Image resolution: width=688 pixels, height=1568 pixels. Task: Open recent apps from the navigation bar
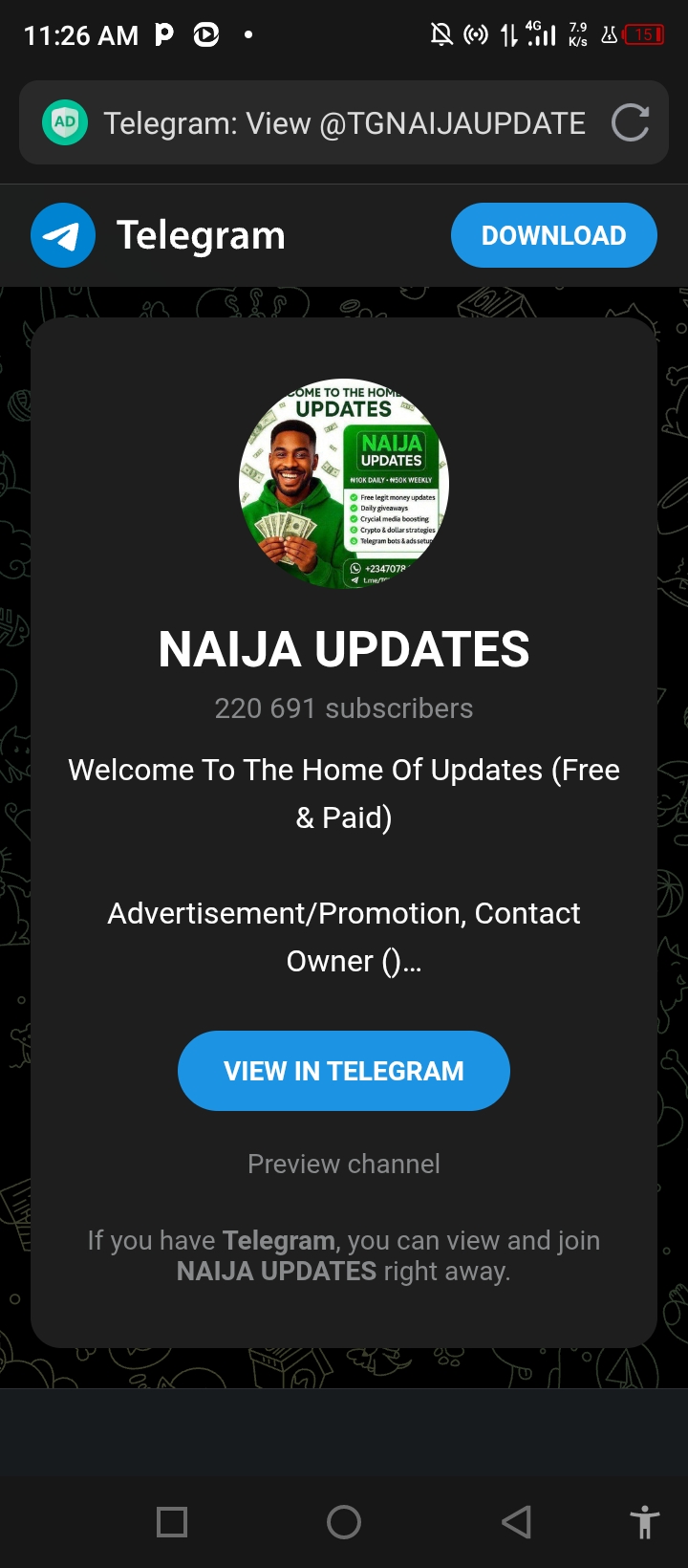(172, 1521)
